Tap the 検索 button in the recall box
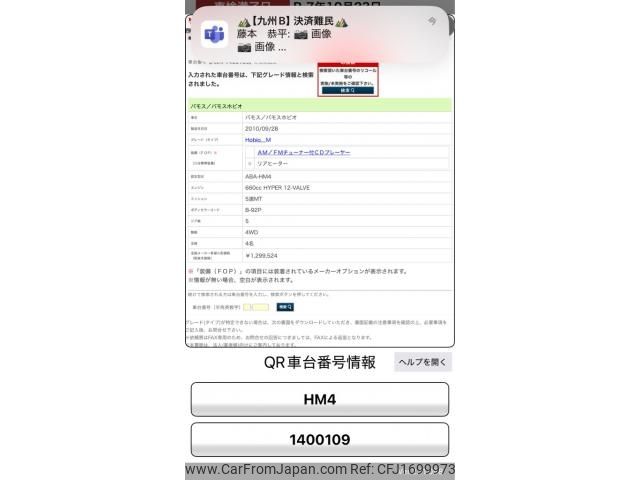Image resolution: width=640 pixels, height=480 pixels. (x=347, y=90)
